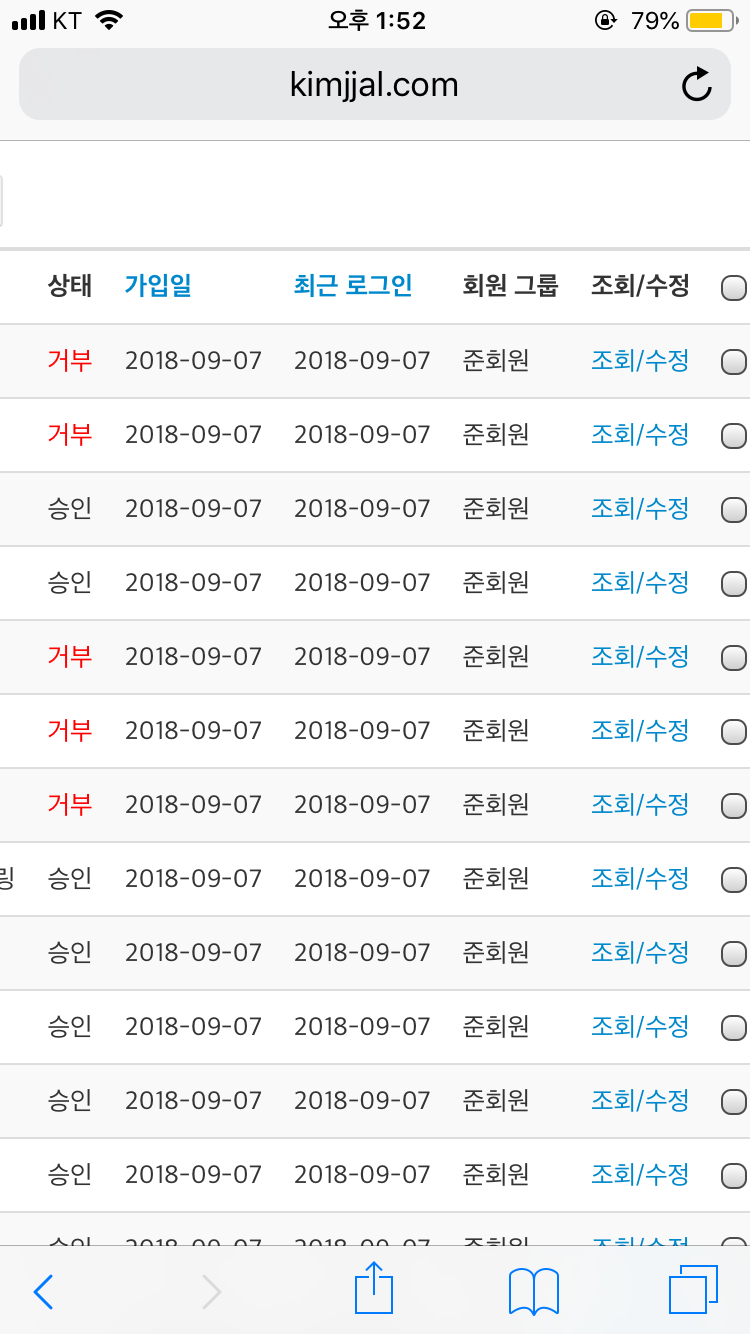Go back to the previous page in Safari
This screenshot has width=750, height=1334.
[x=43, y=1292]
